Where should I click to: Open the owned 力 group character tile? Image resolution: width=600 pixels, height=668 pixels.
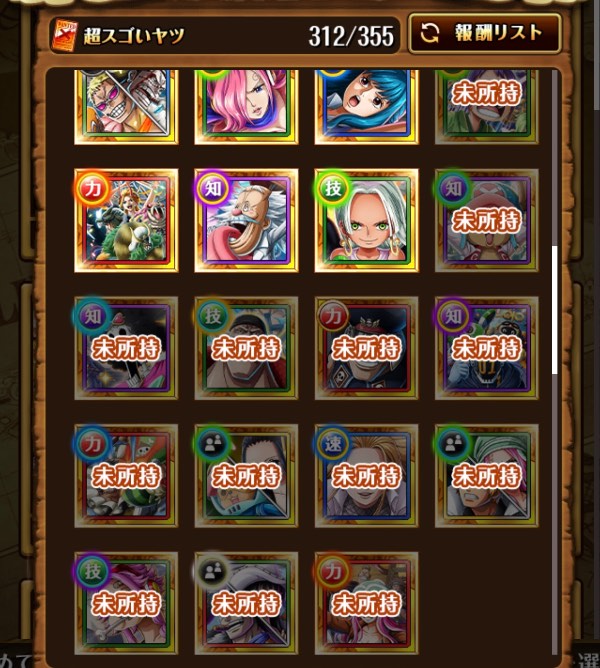pos(126,221)
